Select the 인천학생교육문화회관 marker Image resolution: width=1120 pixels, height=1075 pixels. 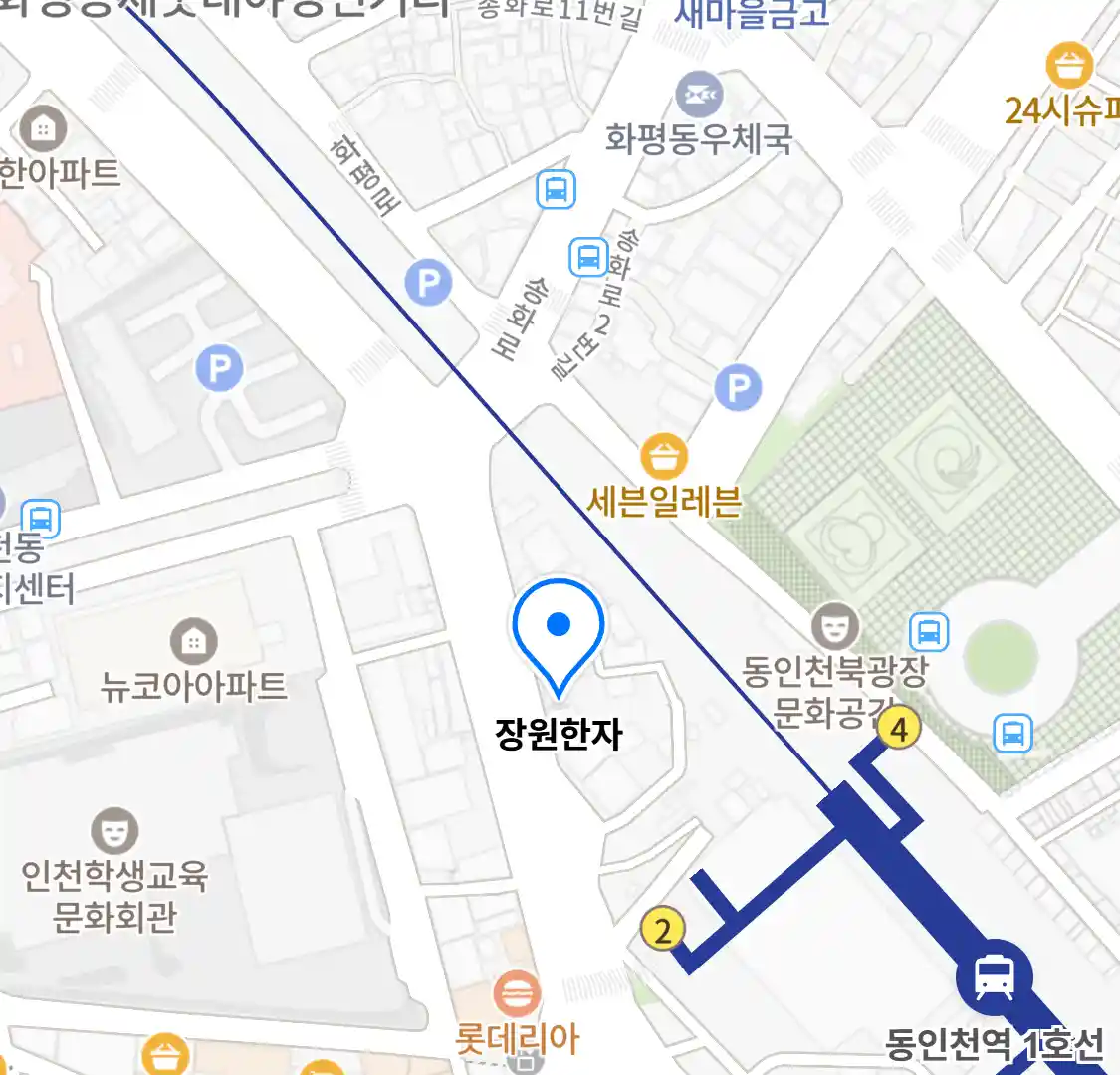[114, 831]
